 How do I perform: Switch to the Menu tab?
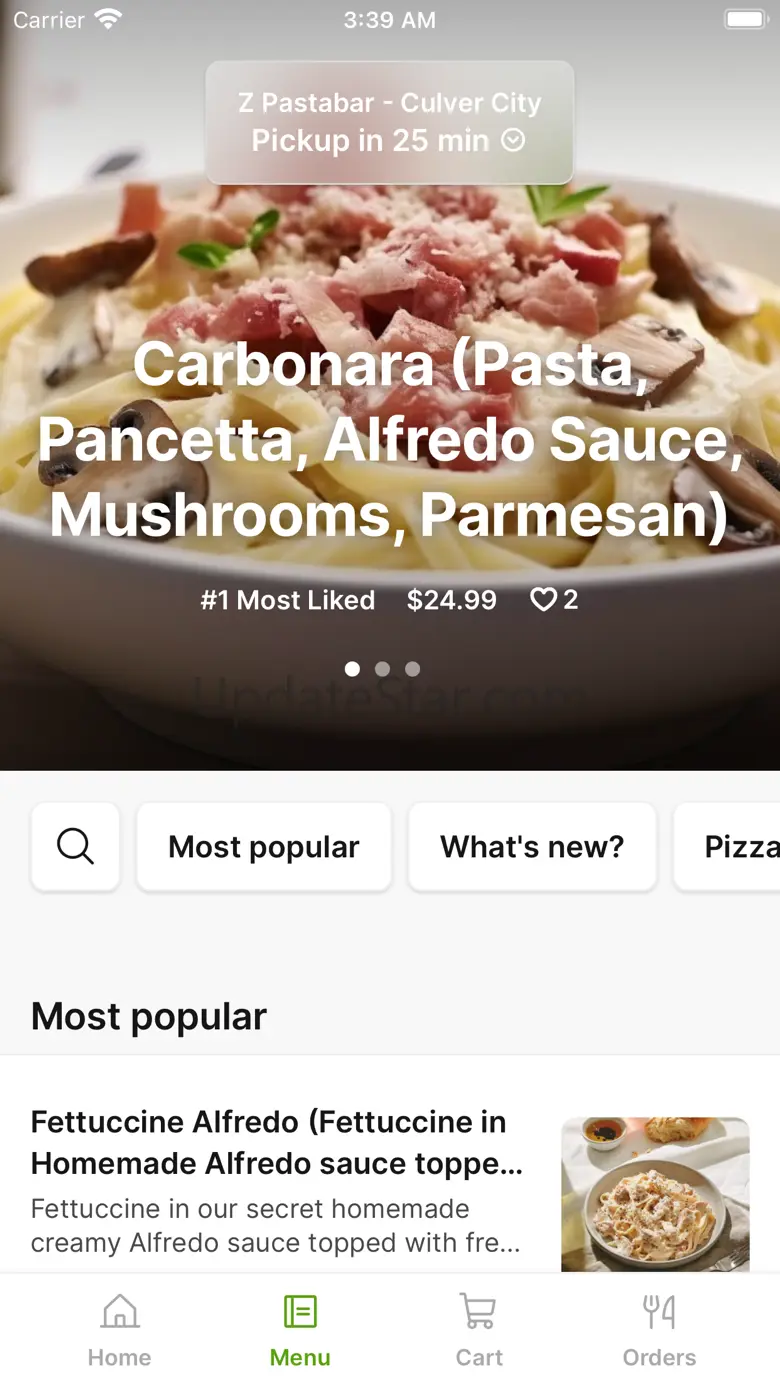pyautogui.click(x=300, y=1330)
